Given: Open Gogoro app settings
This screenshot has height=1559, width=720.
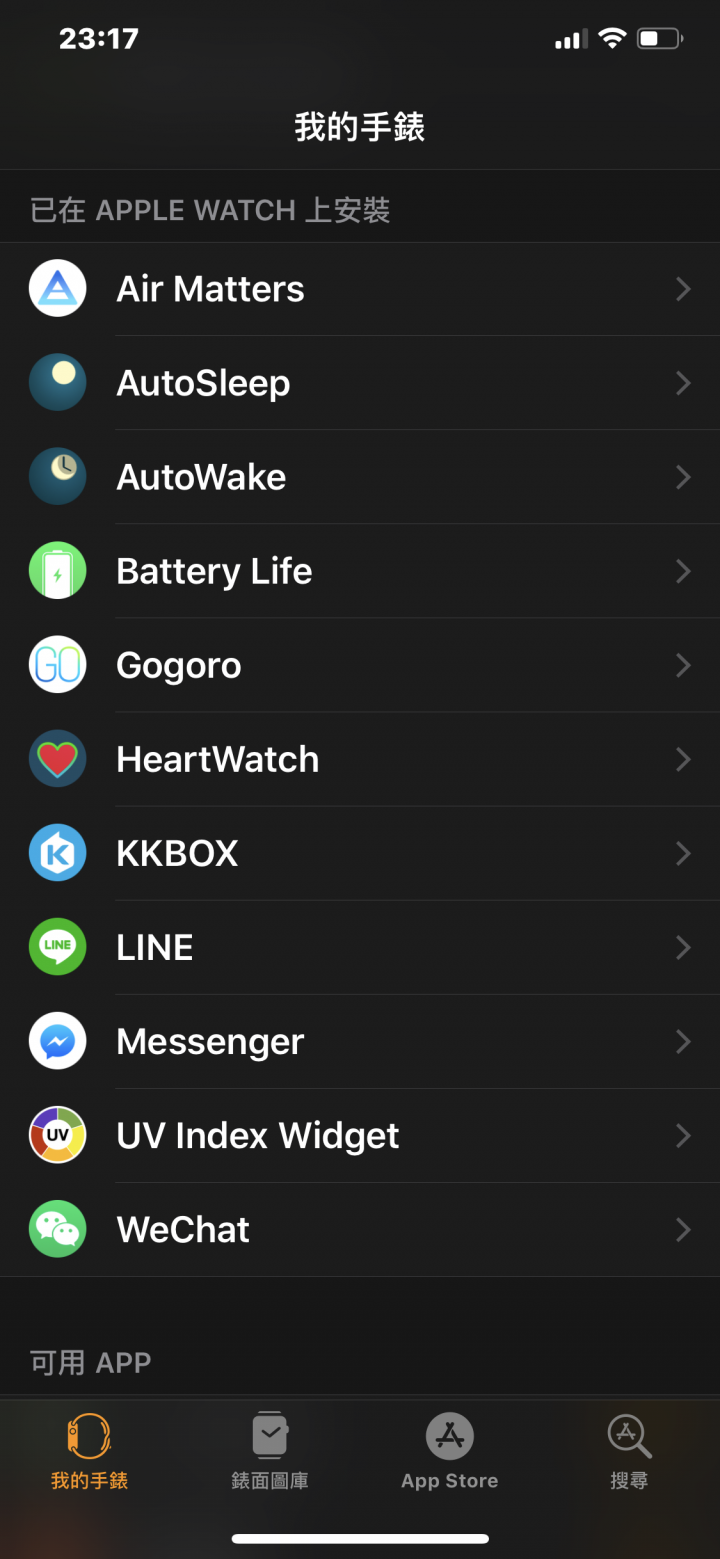Looking at the screenshot, I should click(360, 665).
